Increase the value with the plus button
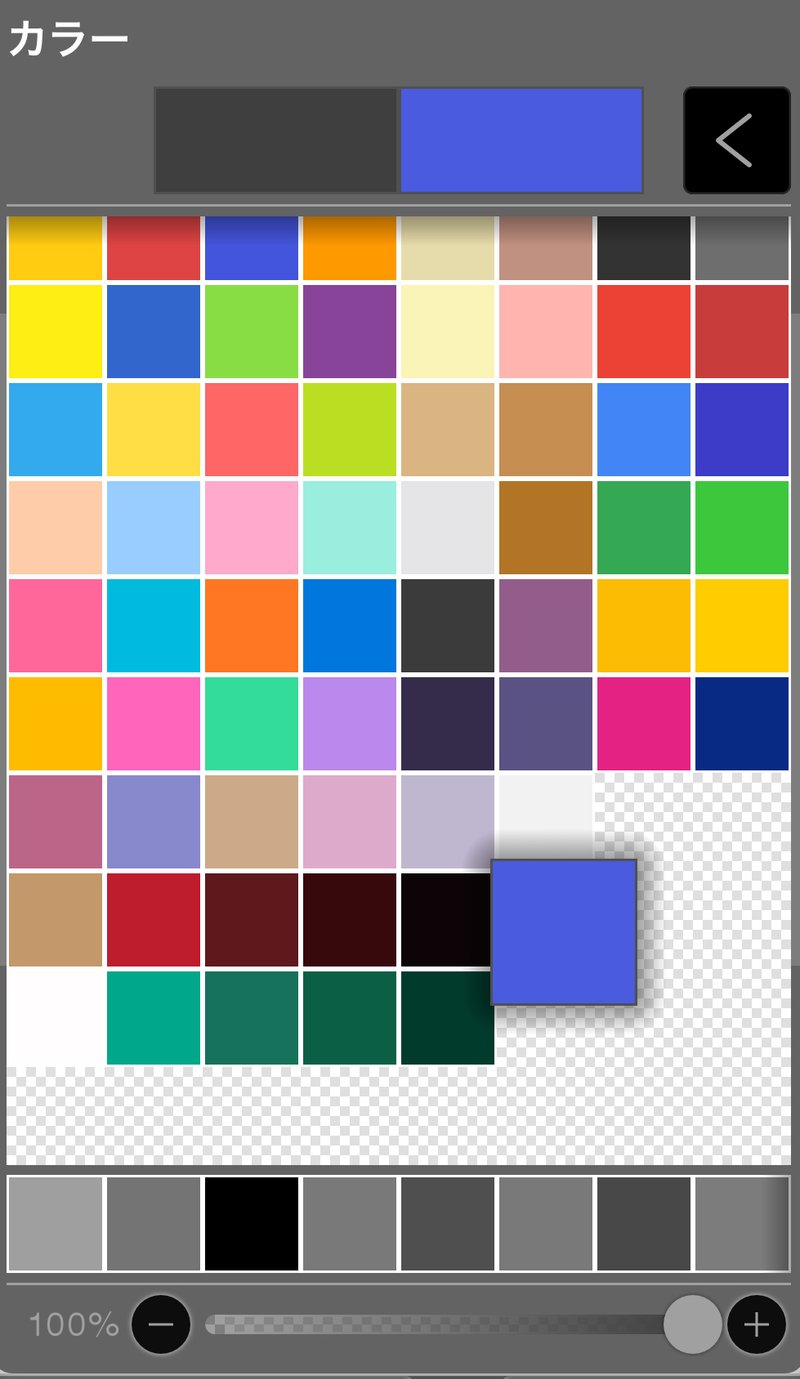The height and width of the screenshot is (1379, 800). point(756,1324)
